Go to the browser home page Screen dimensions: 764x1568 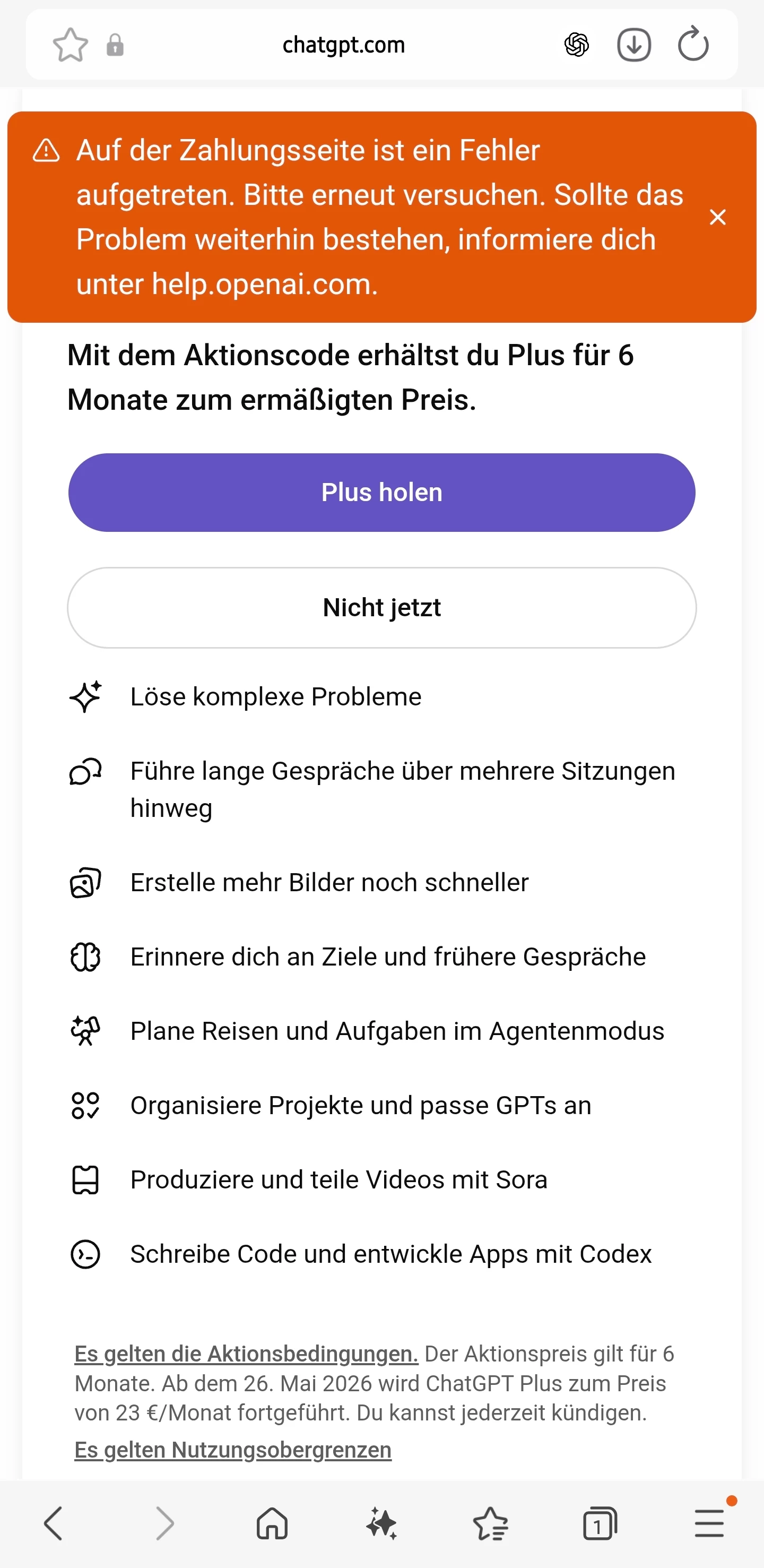click(272, 1523)
